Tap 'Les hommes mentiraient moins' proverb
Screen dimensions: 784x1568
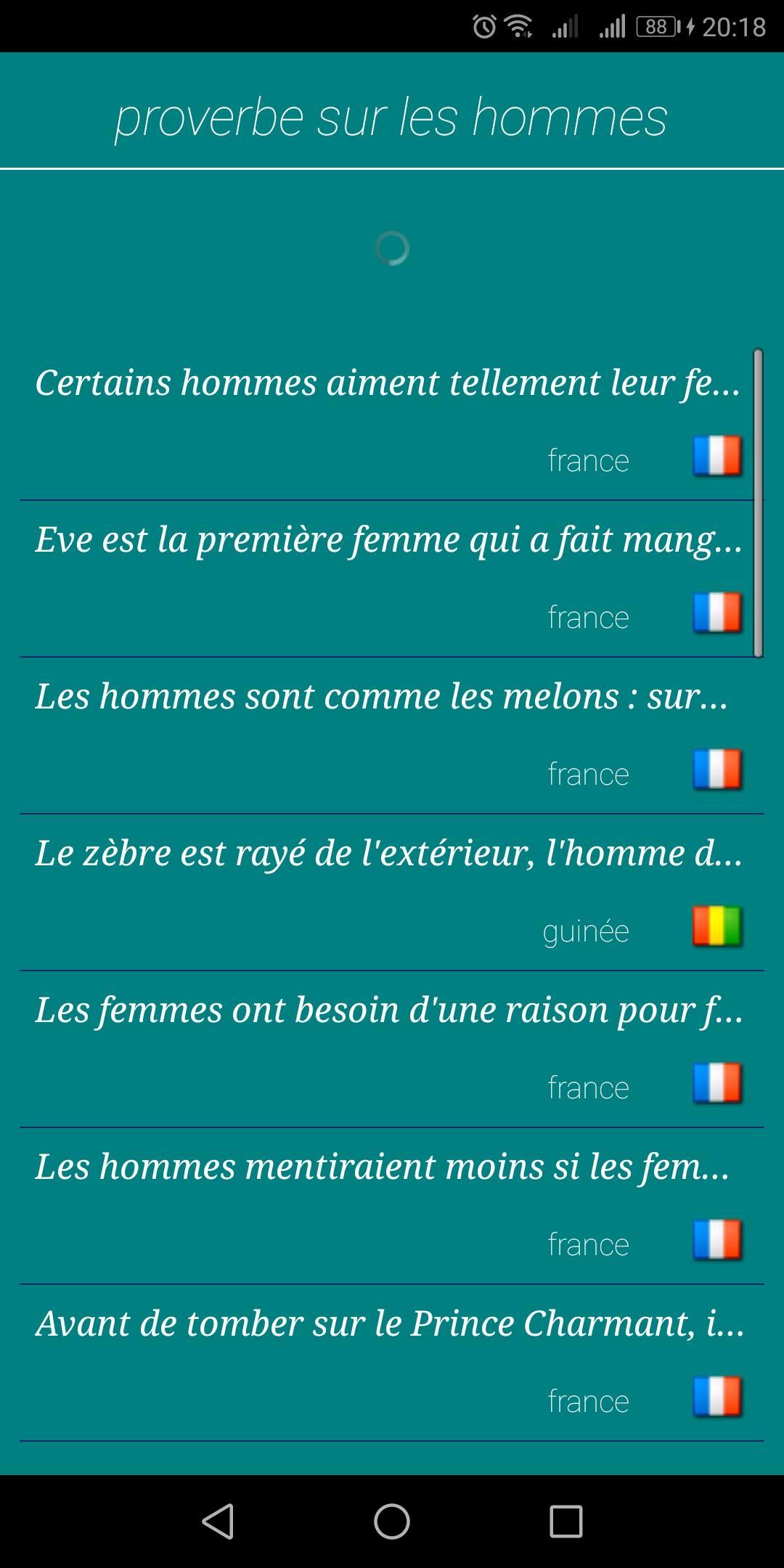point(382,1167)
